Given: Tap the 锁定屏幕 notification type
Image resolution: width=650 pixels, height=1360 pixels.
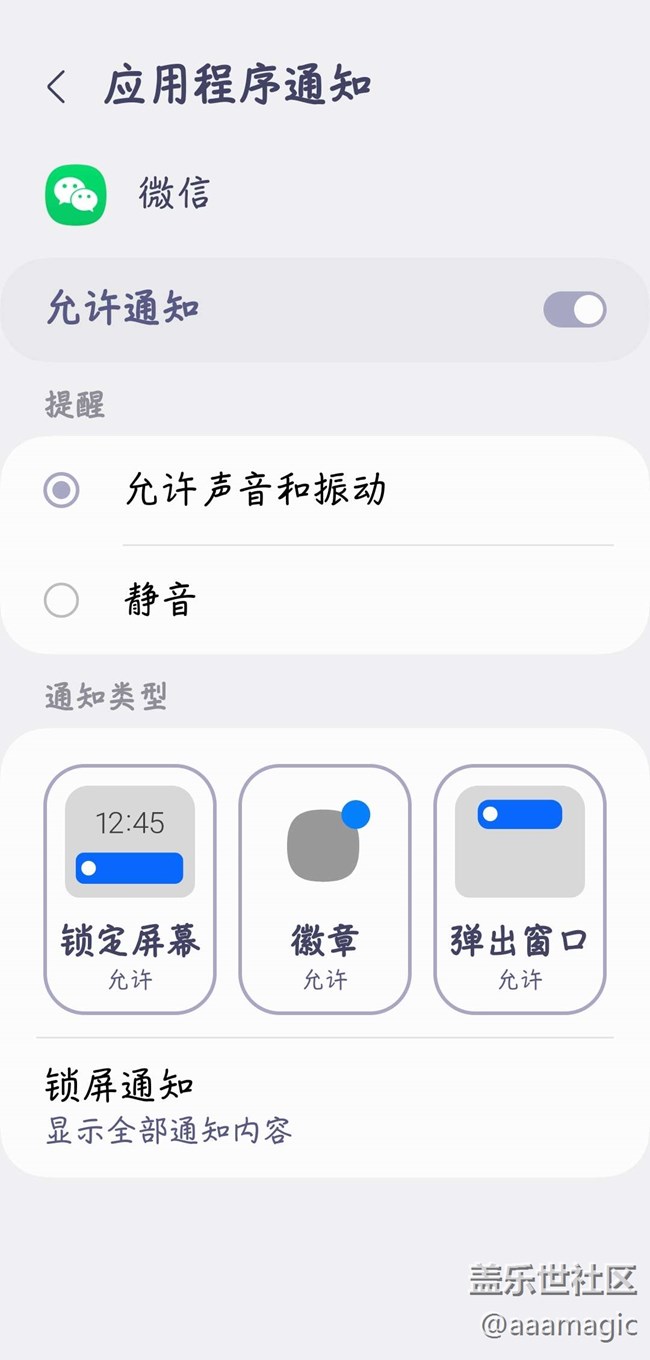Looking at the screenshot, I should point(130,889).
